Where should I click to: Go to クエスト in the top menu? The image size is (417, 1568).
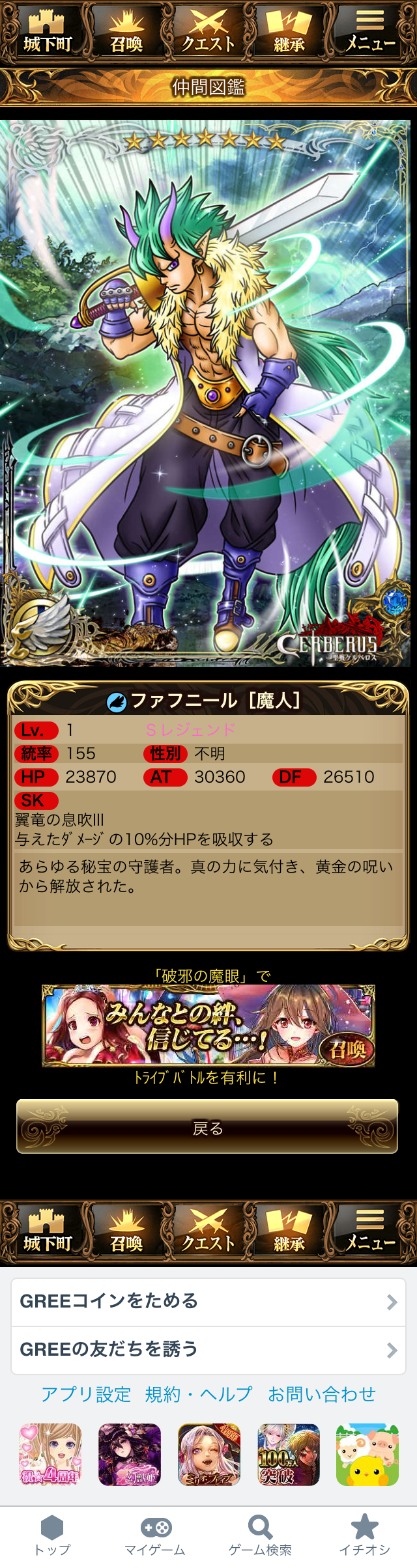pos(208,31)
